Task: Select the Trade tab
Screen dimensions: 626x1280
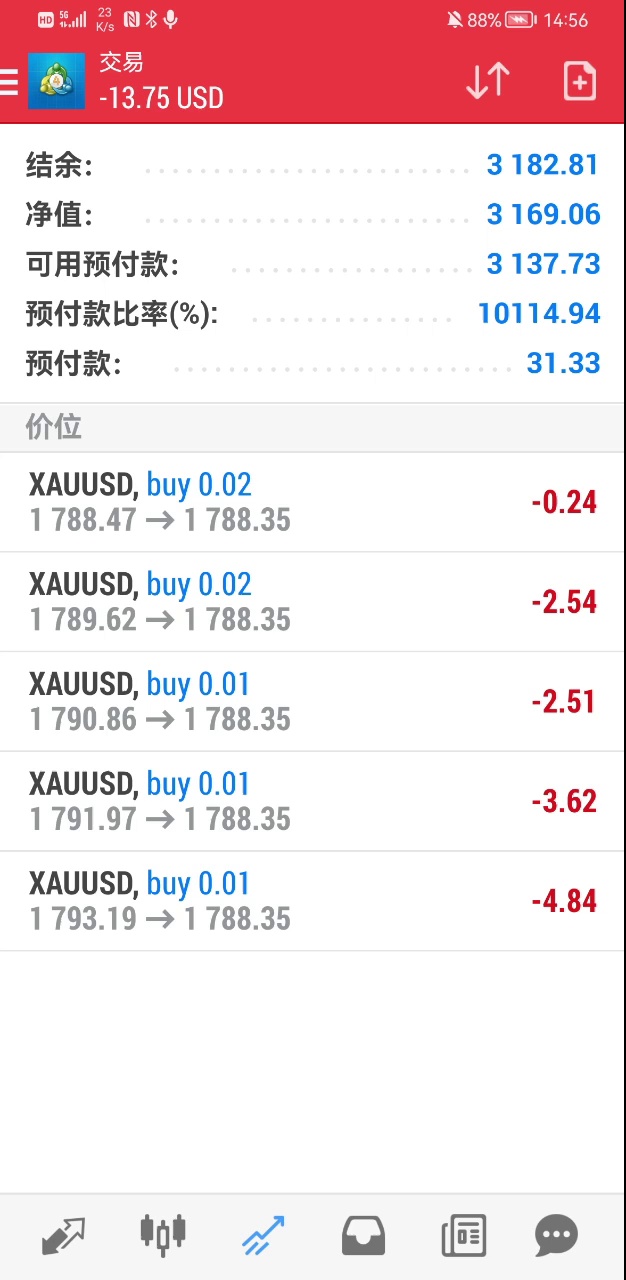Action: (263, 1236)
